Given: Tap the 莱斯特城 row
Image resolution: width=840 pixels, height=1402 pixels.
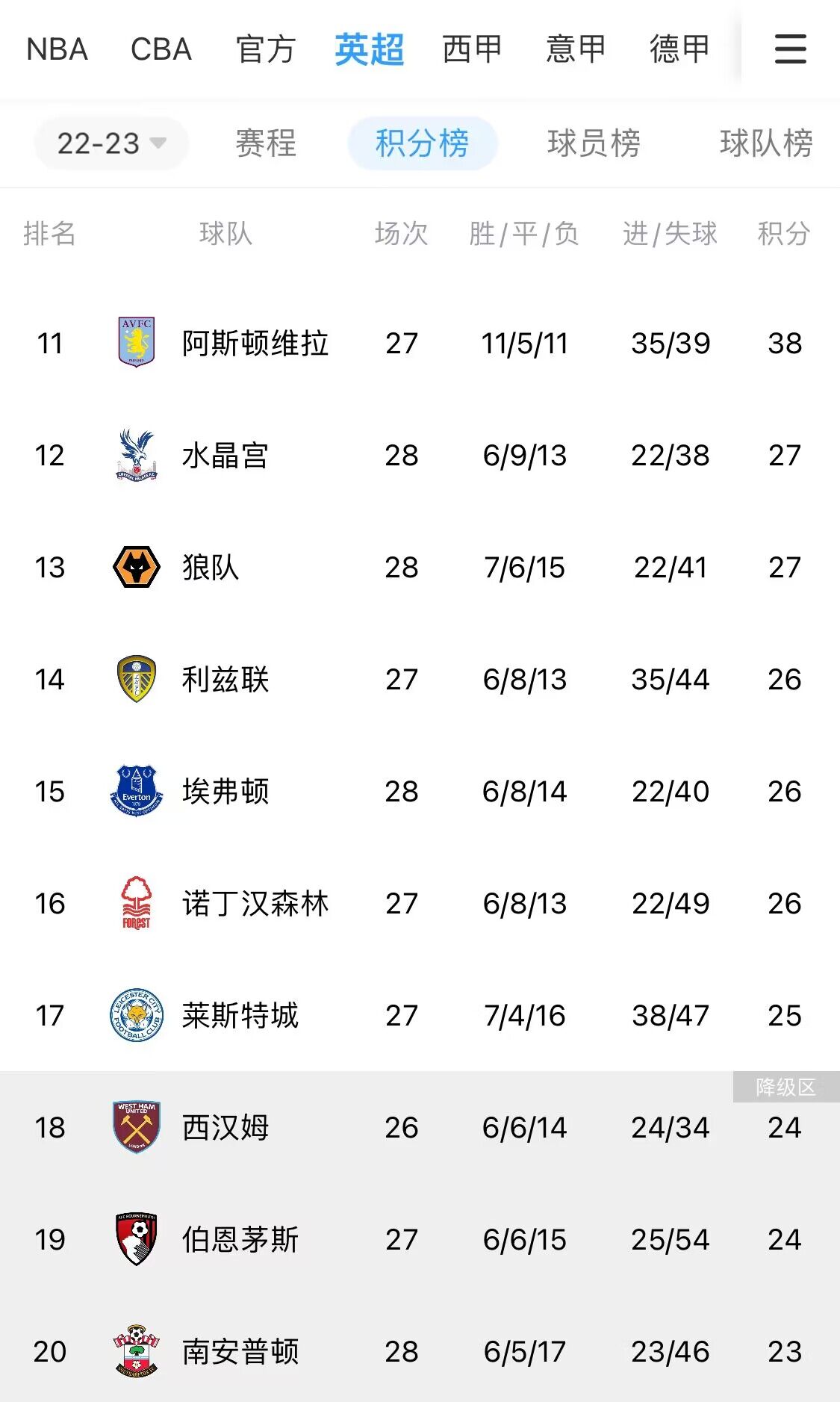Looking at the screenshot, I should [x=240, y=1016].
